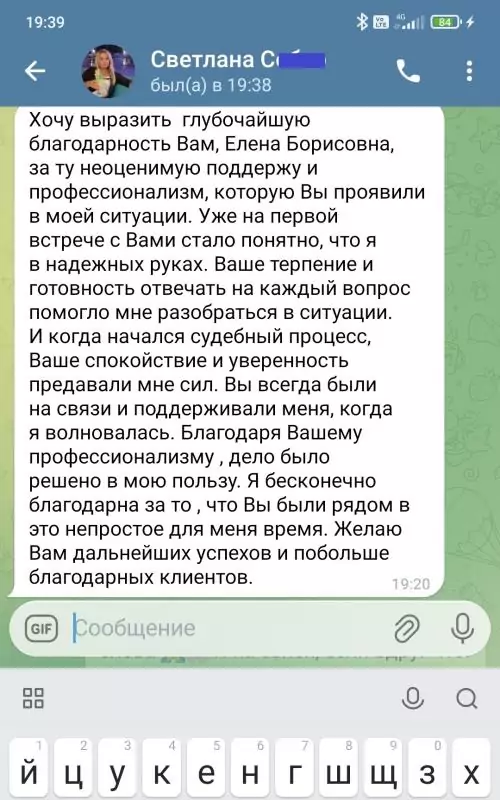Open the GIF picker
500x800 pixels.
(x=41, y=628)
